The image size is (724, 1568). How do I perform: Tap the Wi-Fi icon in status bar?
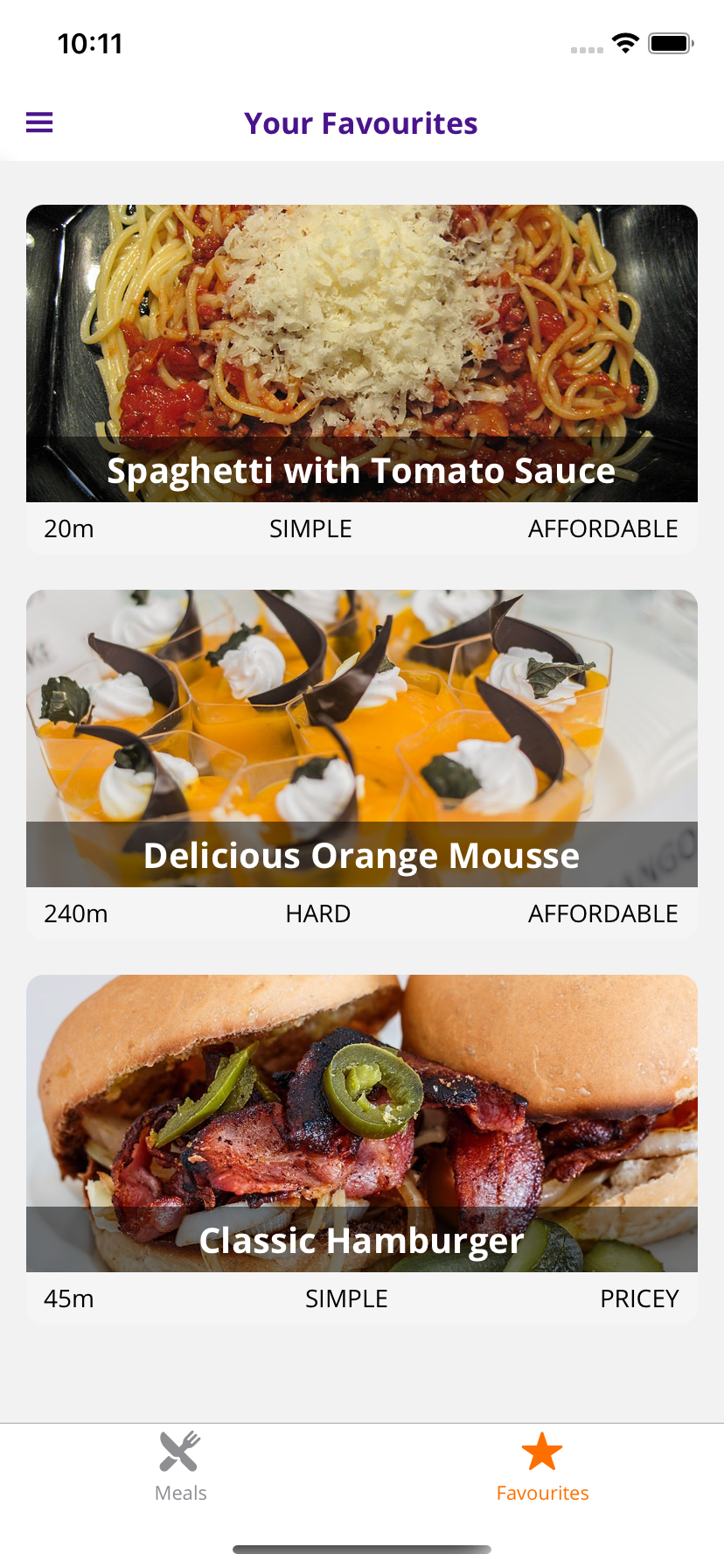click(624, 42)
